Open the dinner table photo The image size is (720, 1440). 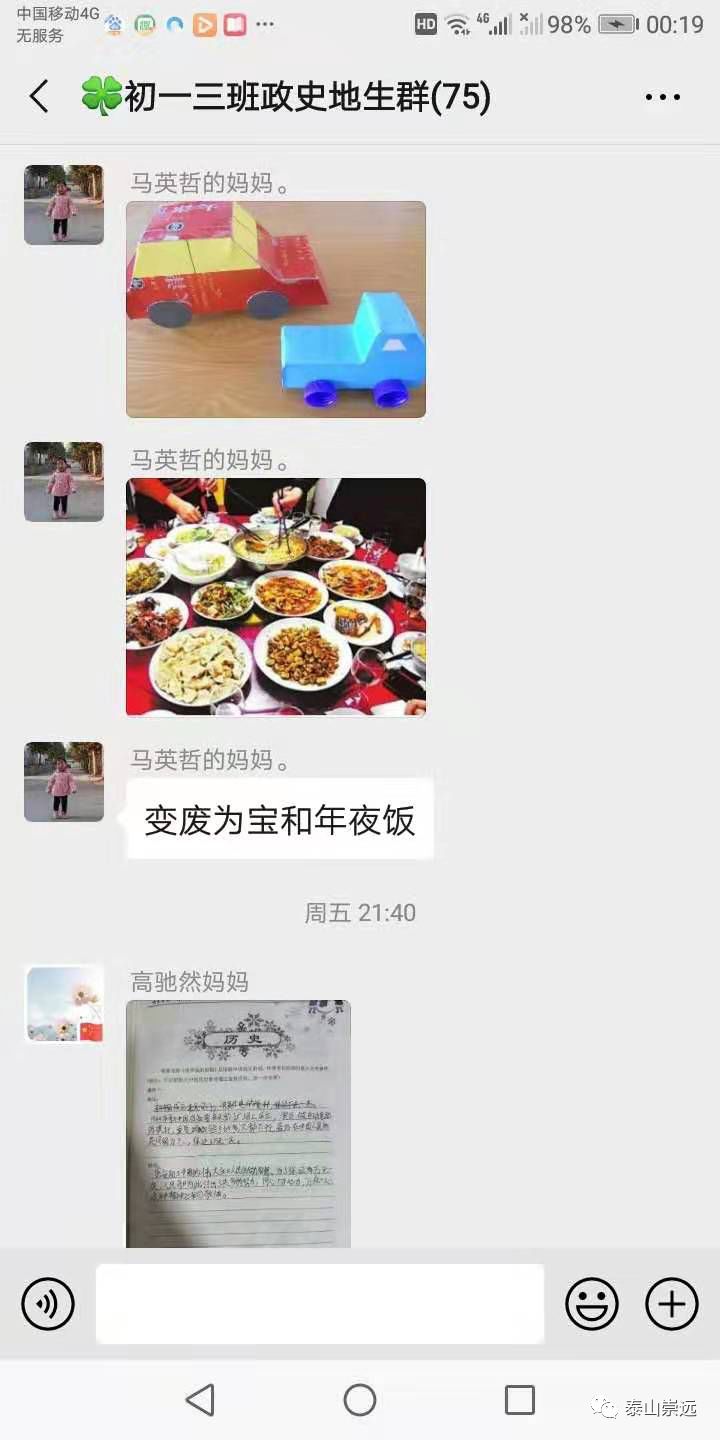click(x=276, y=597)
